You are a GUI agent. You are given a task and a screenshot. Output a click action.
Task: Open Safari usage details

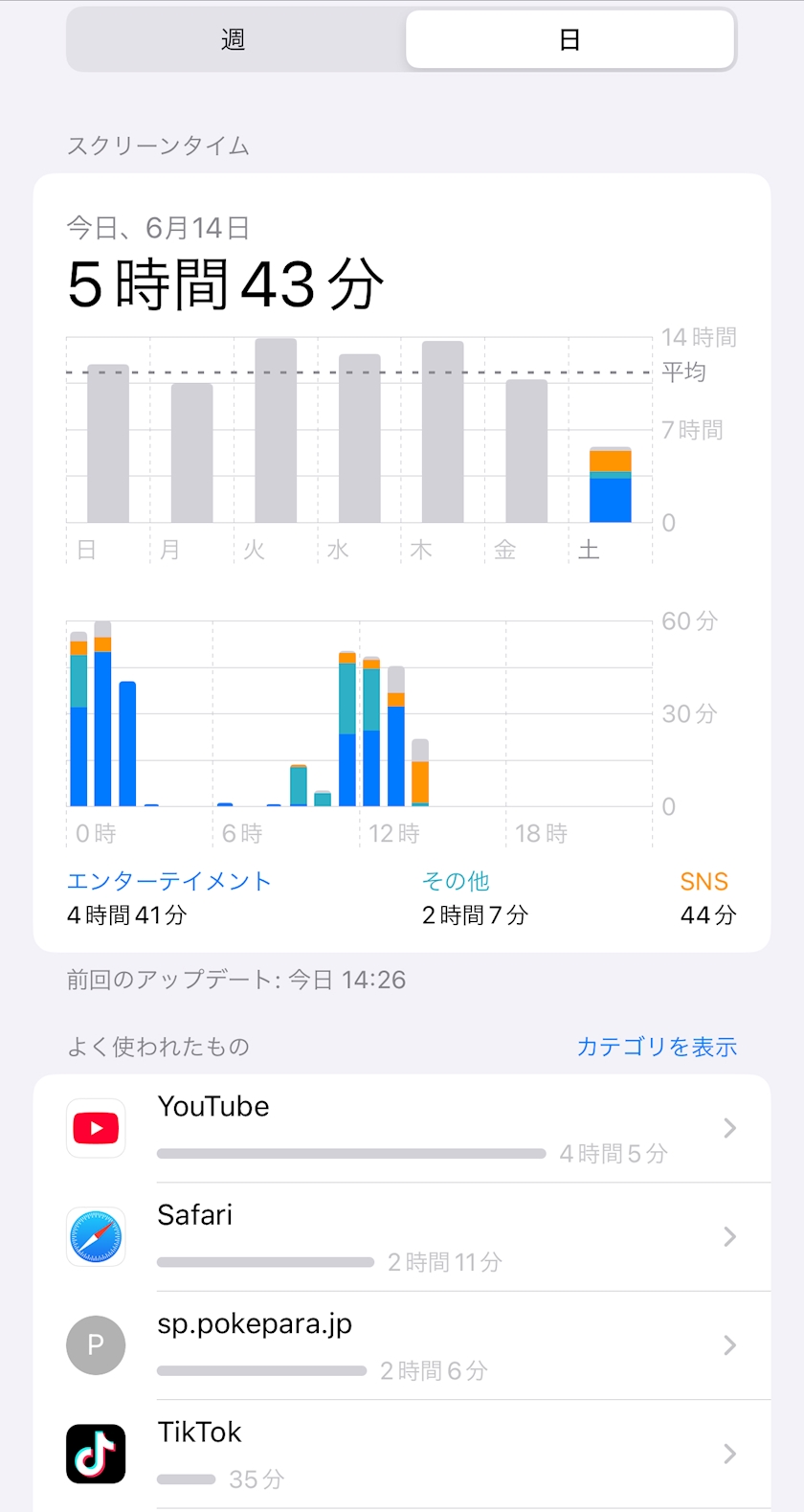tap(402, 1237)
